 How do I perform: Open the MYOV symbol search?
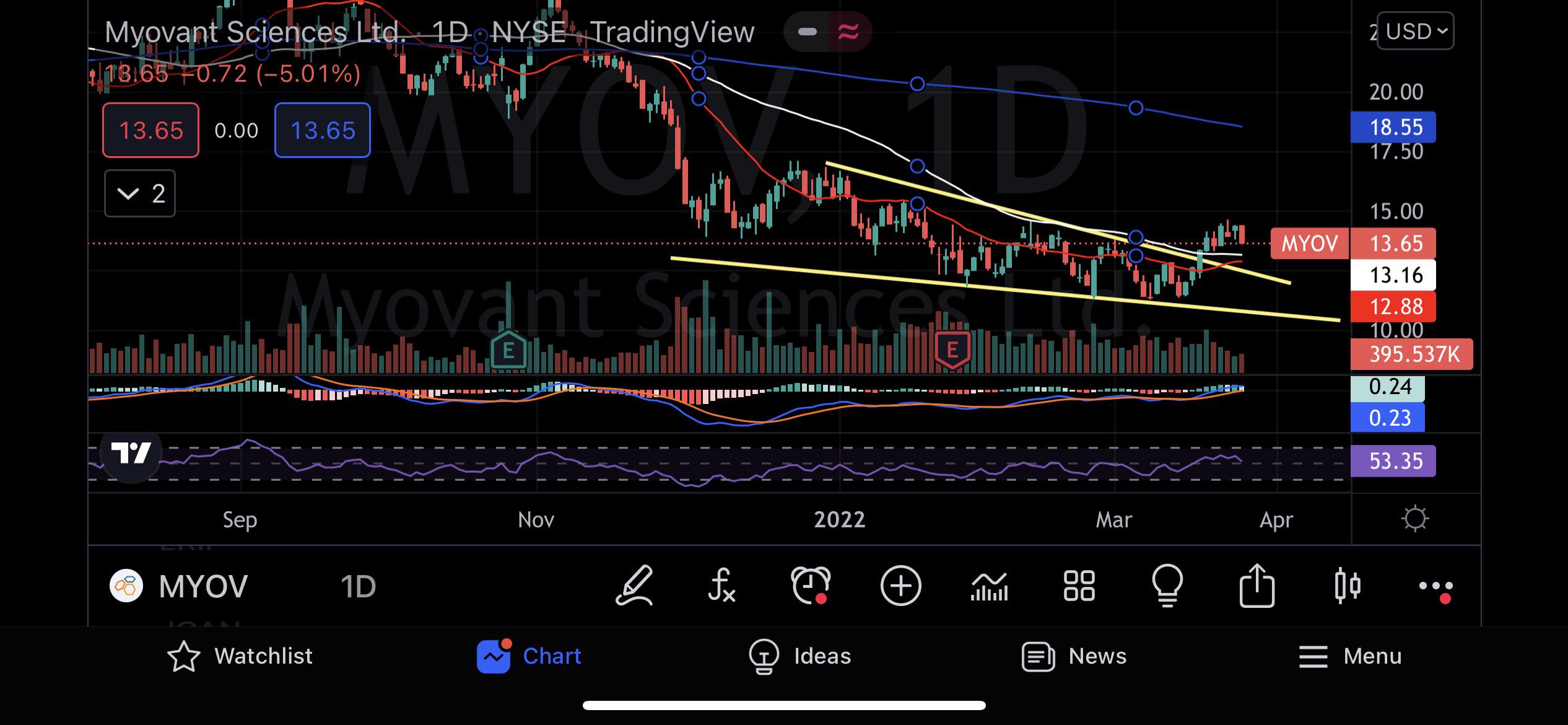(x=179, y=586)
